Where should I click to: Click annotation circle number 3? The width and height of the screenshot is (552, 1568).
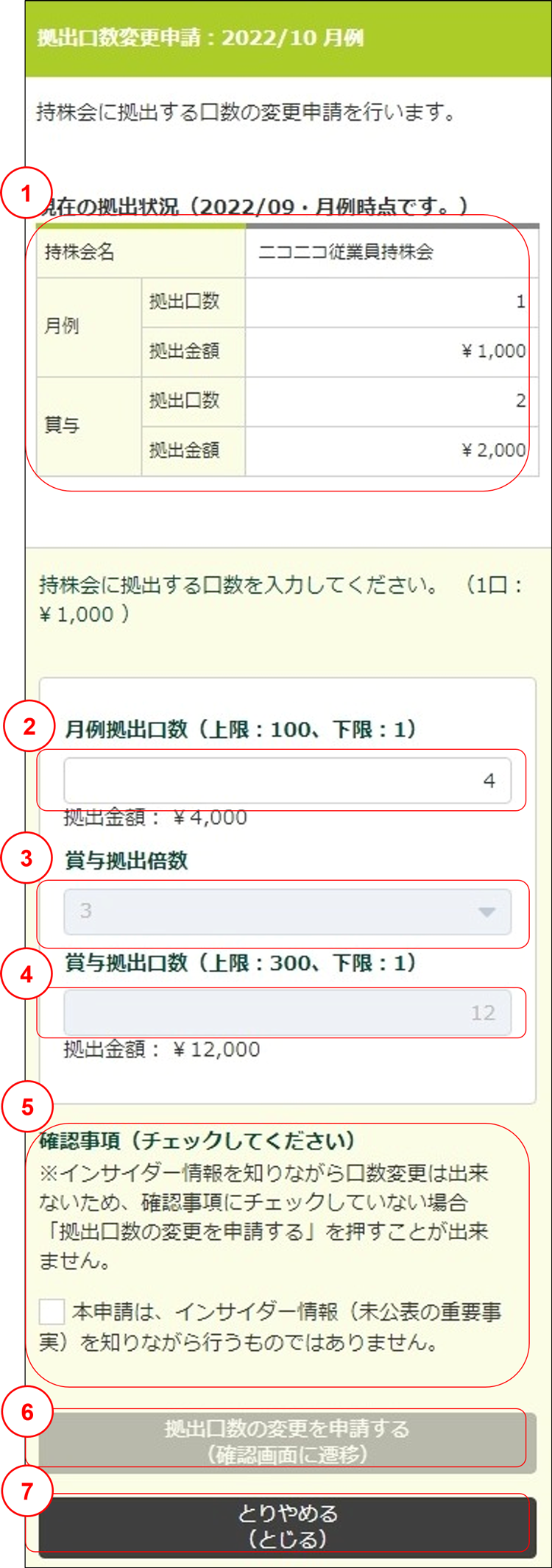tap(27, 856)
